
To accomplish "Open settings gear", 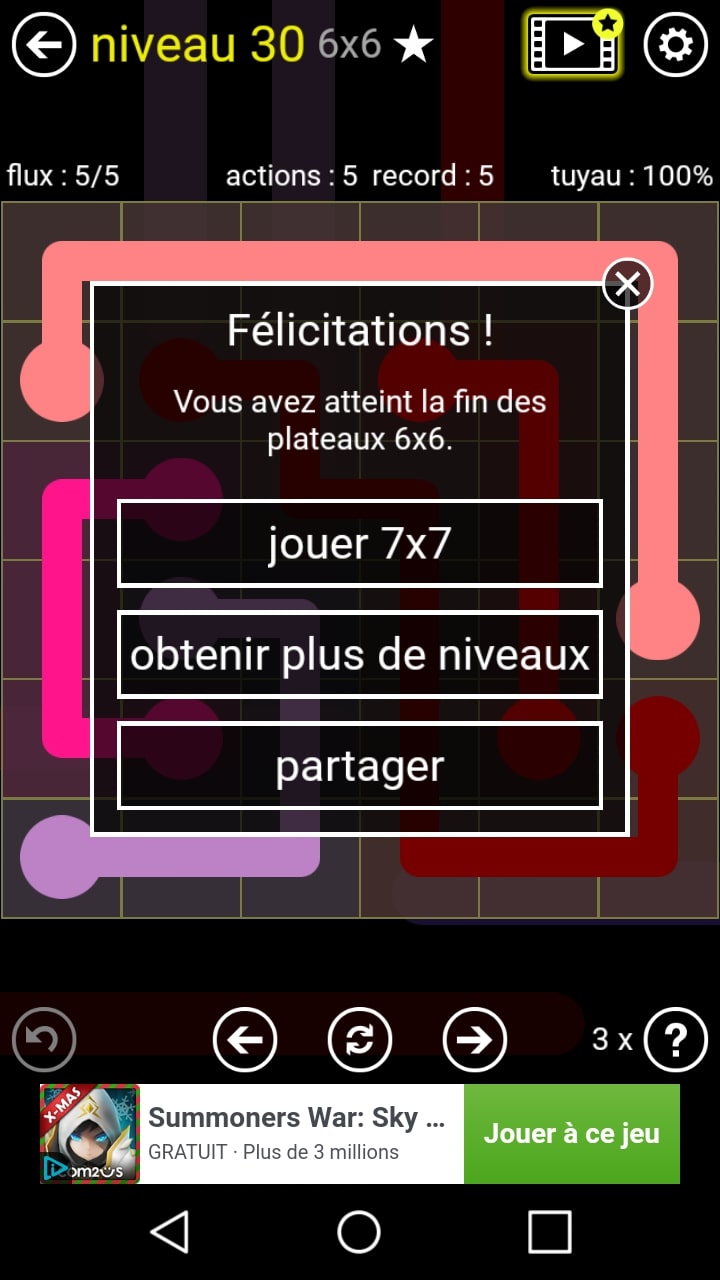I will click(676, 45).
